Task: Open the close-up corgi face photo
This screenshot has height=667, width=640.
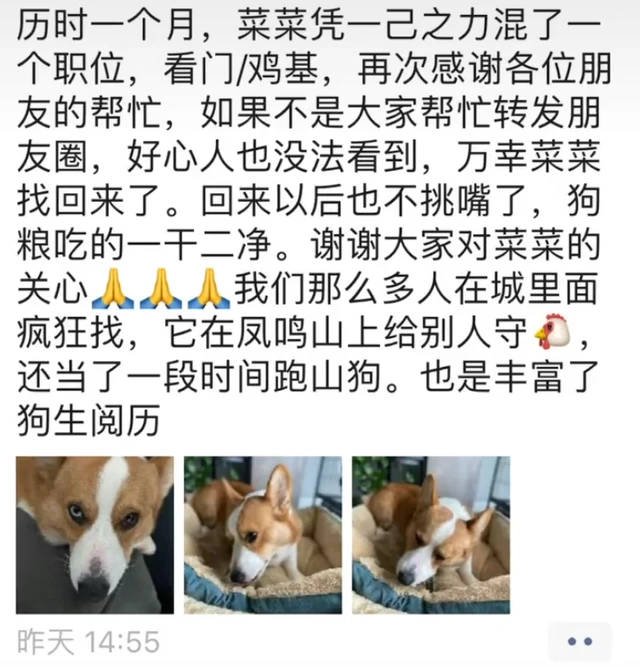Action: pyautogui.click(x=94, y=535)
